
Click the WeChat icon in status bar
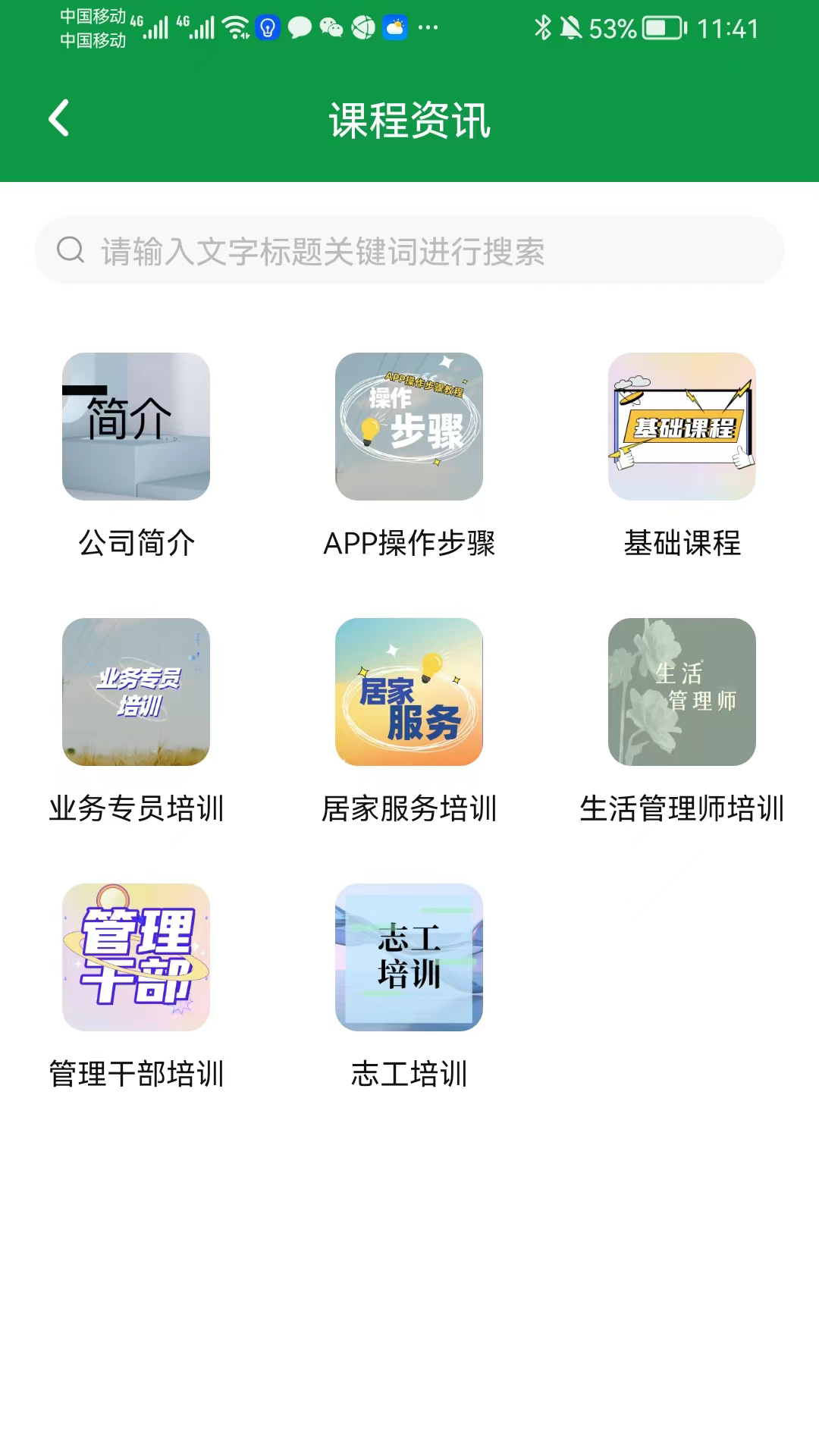pos(331,27)
